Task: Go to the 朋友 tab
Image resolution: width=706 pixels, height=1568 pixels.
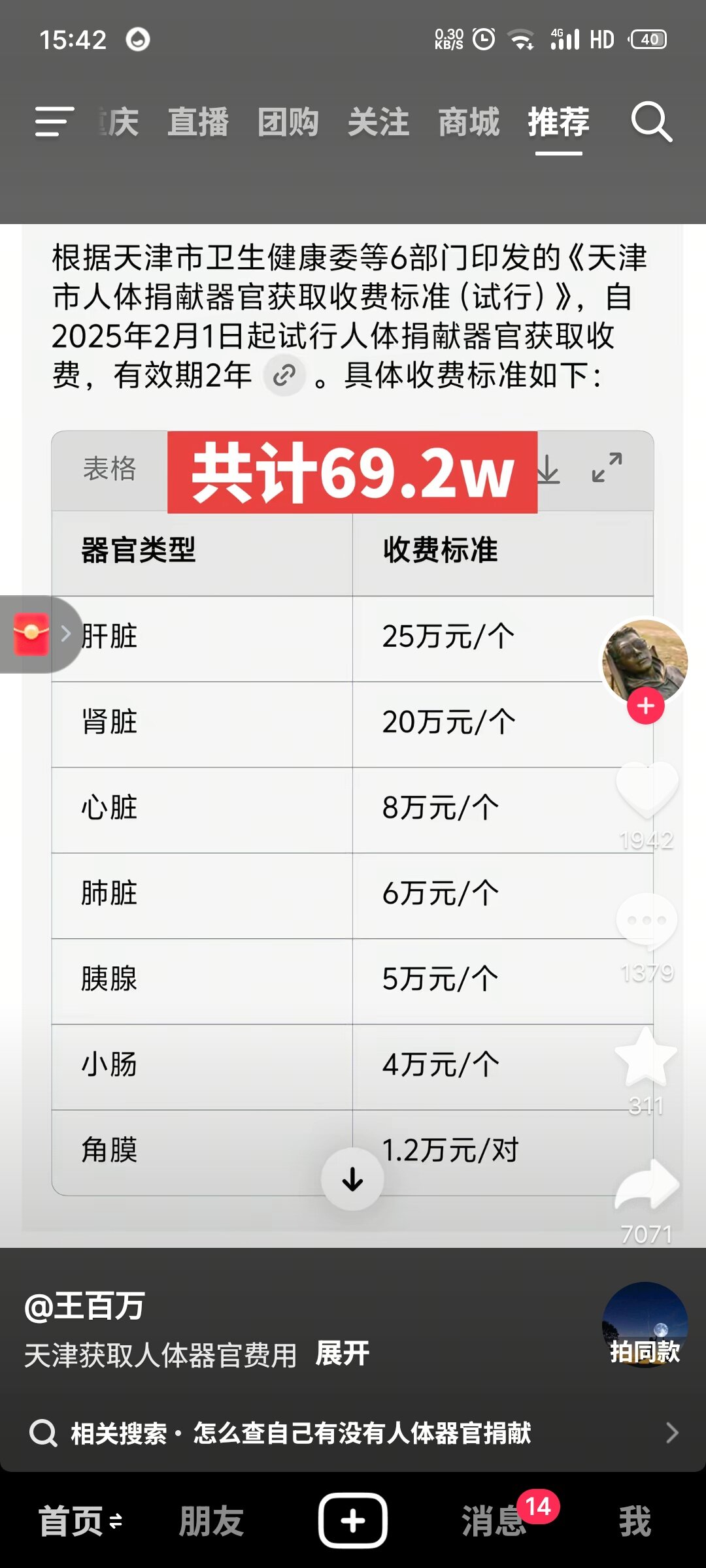Action: click(x=211, y=1521)
